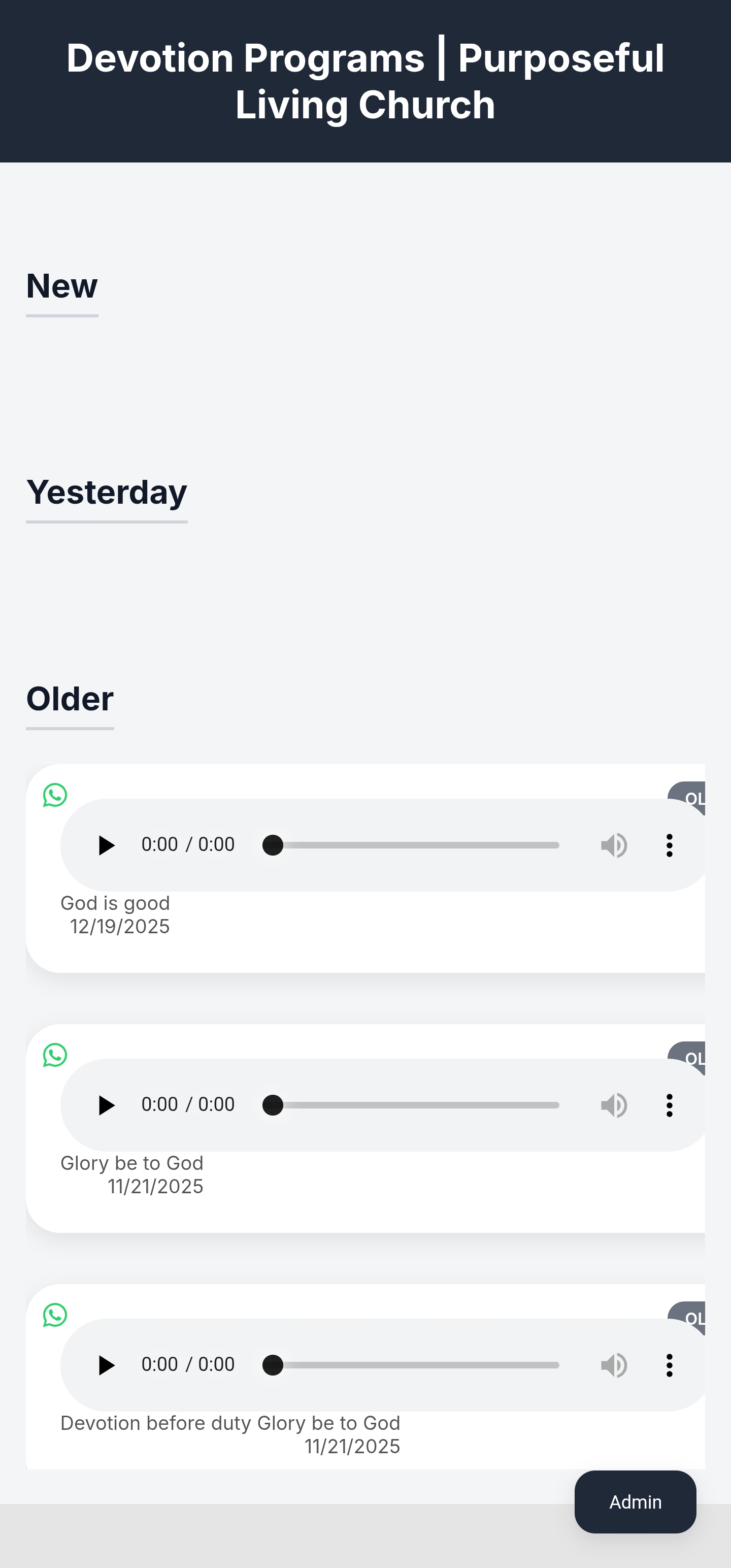Open the Admin button
Viewport: 731px width, 1568px height.
click(x=635, y=1501)
